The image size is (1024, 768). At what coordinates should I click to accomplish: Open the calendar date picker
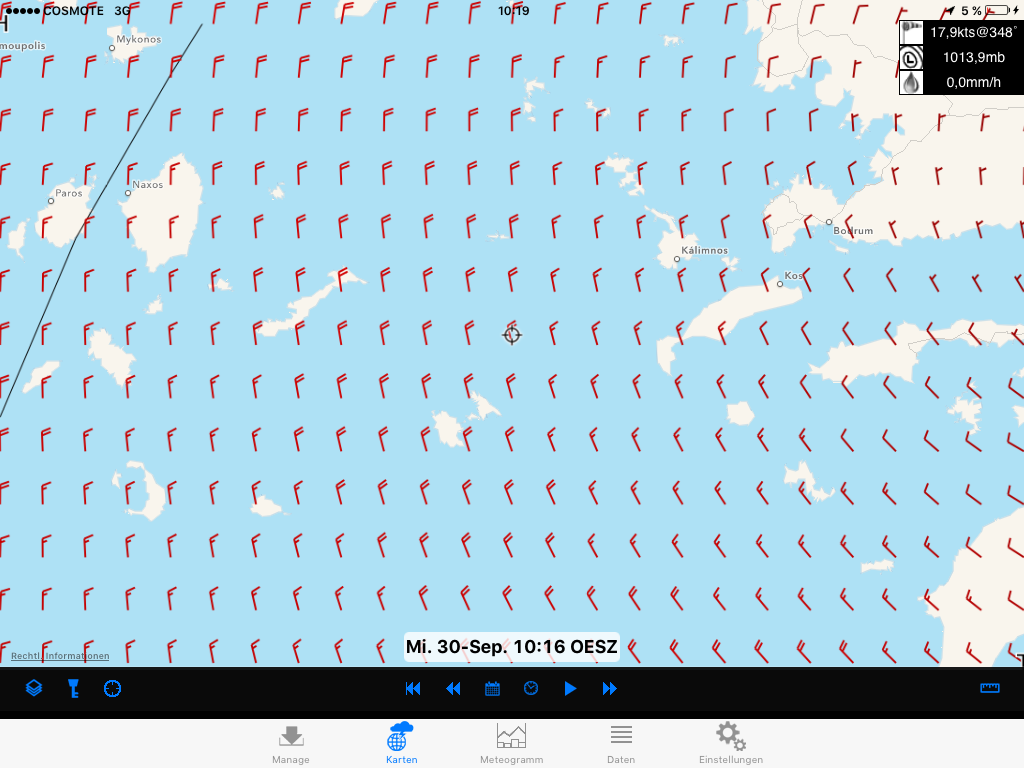click(492, 688)
